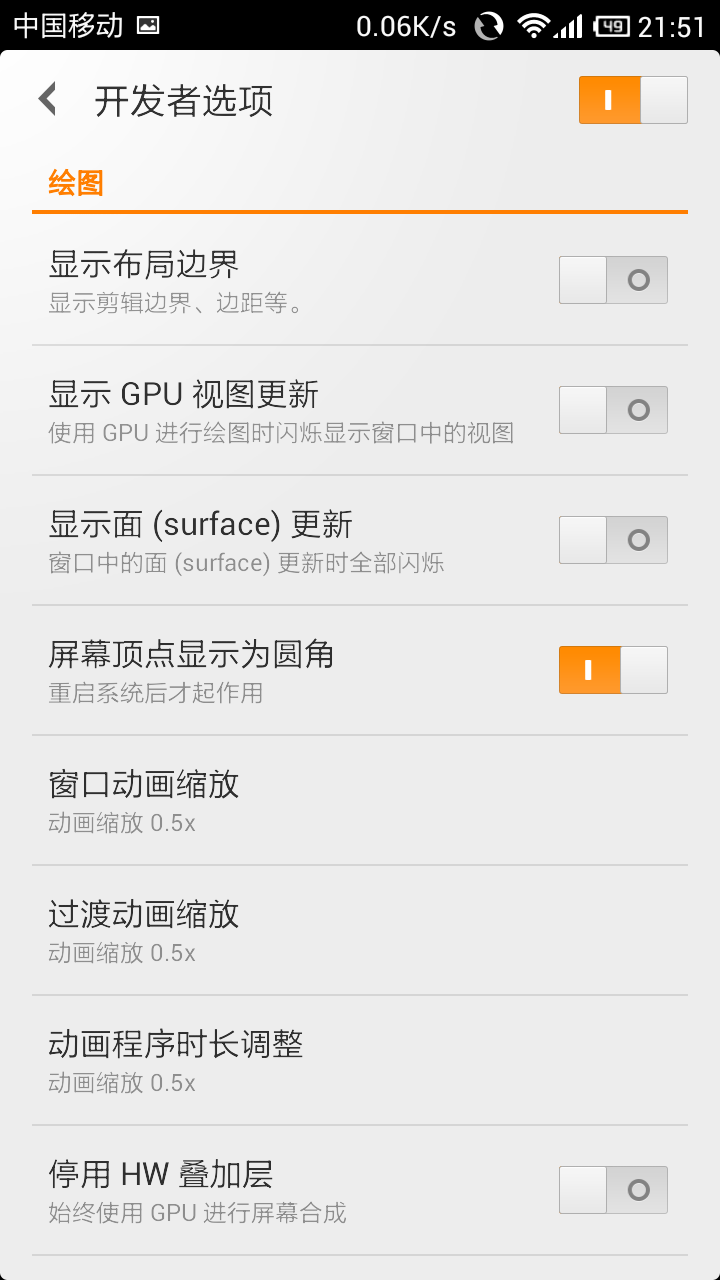Go back from 开发者选项
Screen dimensions: 720x1280
48,100
